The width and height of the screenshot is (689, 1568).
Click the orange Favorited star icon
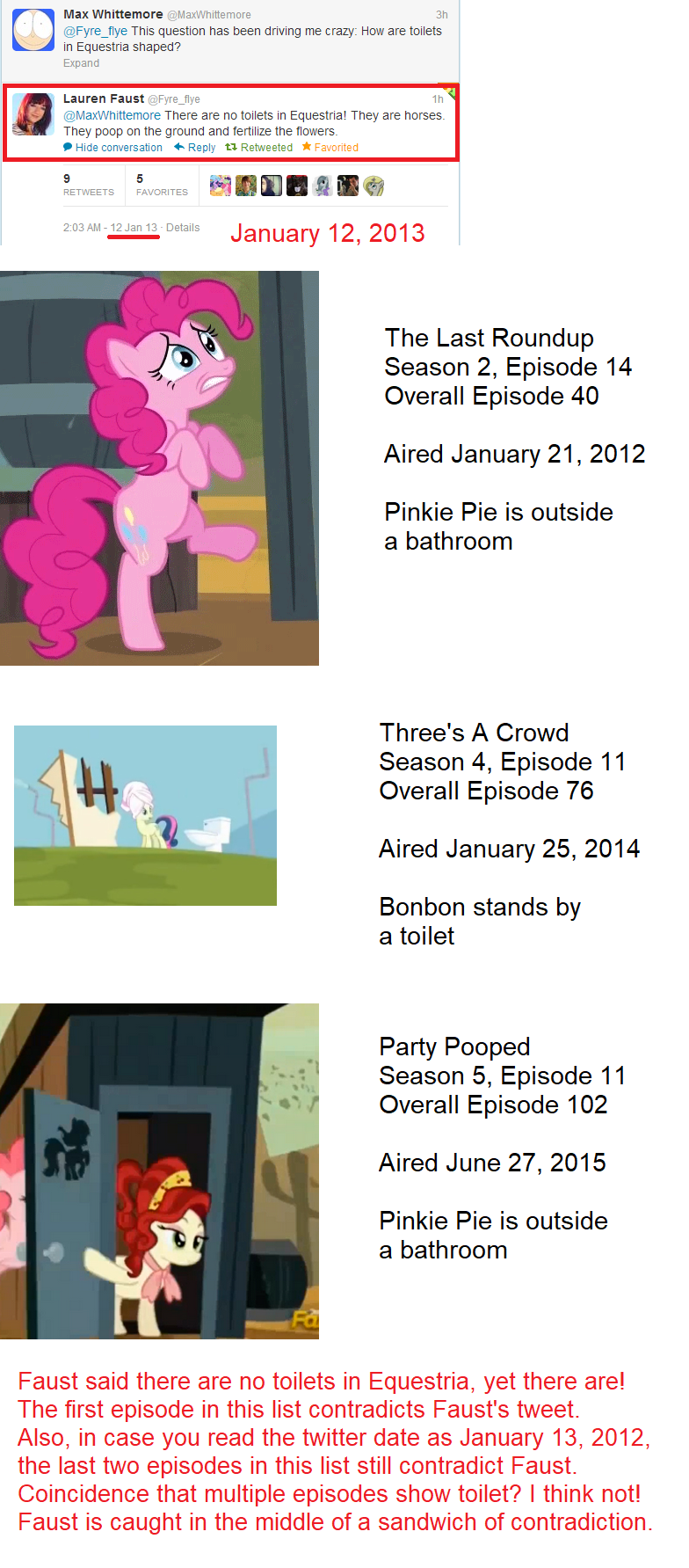306,147
